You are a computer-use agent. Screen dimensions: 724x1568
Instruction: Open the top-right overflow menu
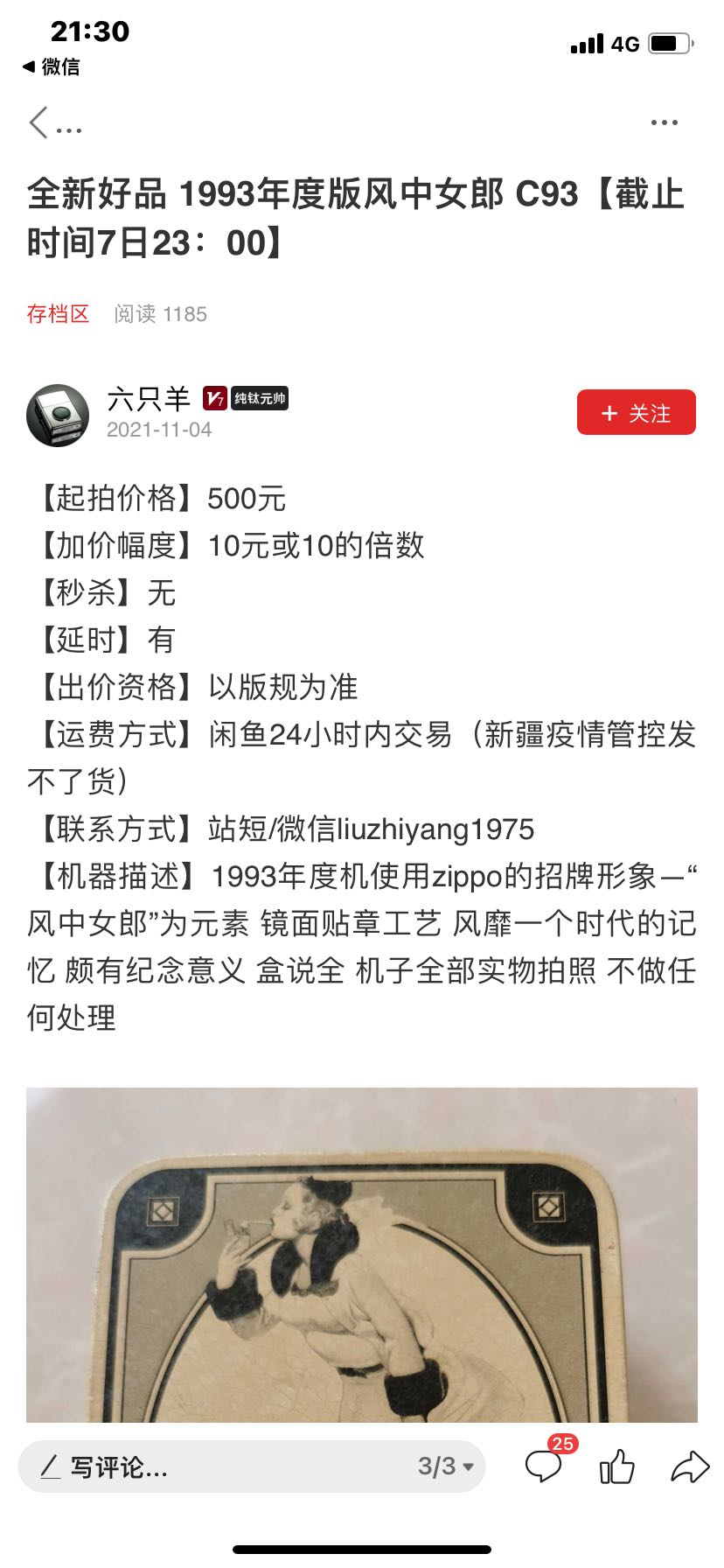click(665, 123)
